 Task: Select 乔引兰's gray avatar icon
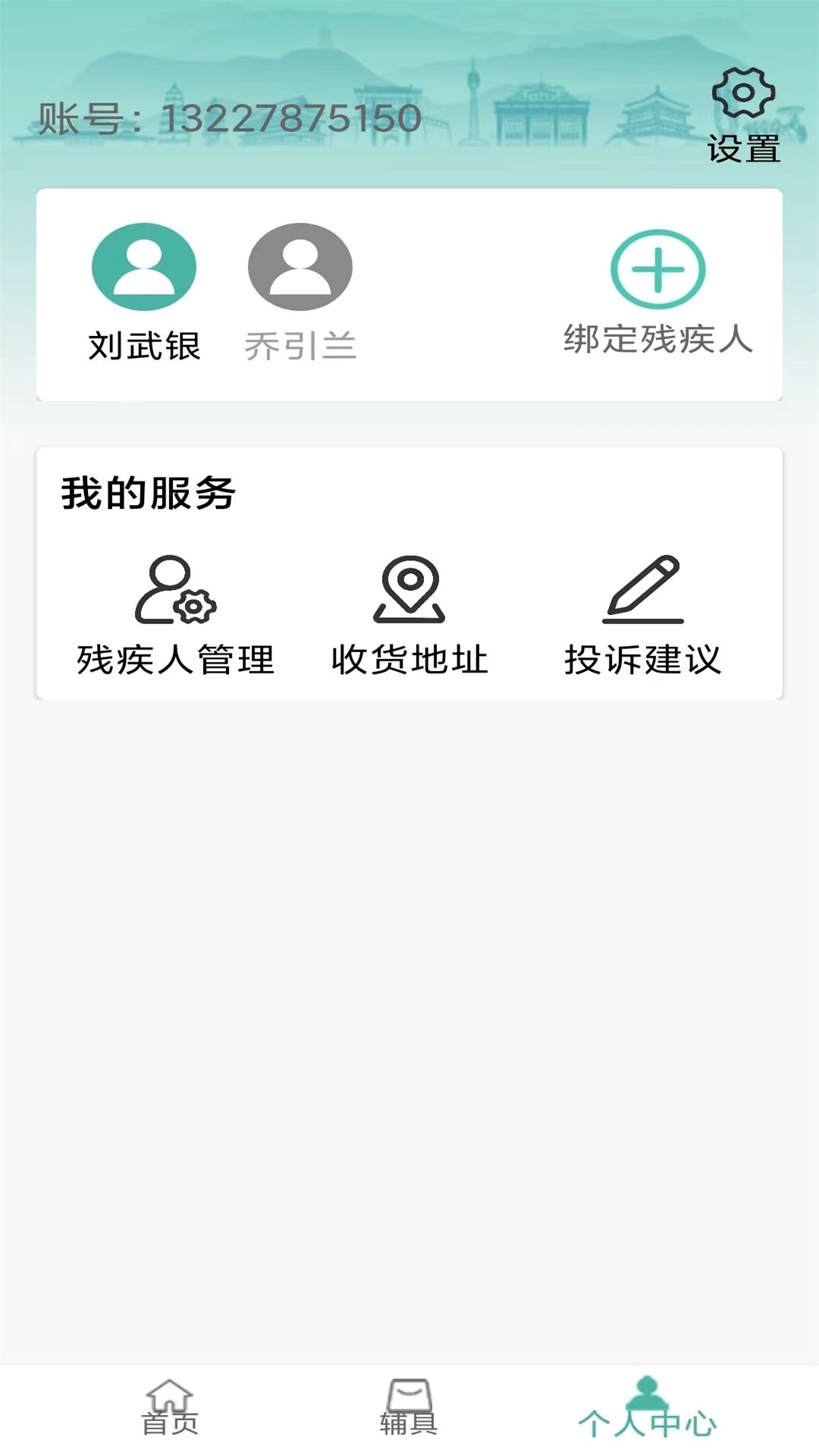click(299, 266)
